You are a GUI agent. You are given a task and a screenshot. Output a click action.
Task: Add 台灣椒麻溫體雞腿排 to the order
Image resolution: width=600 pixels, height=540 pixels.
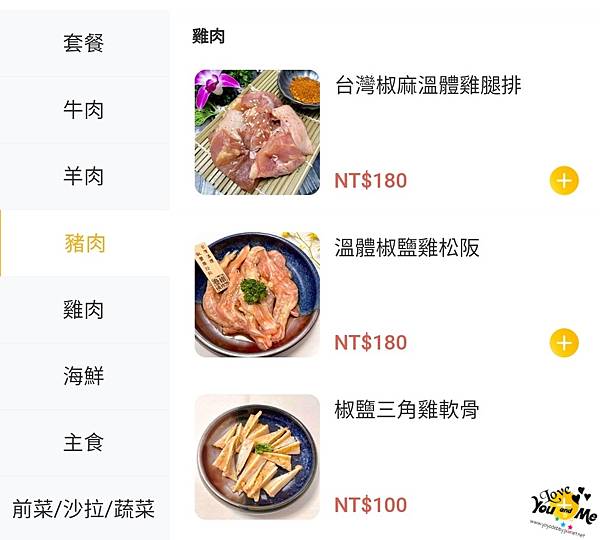pyautogui.click(x=564, y=181)
